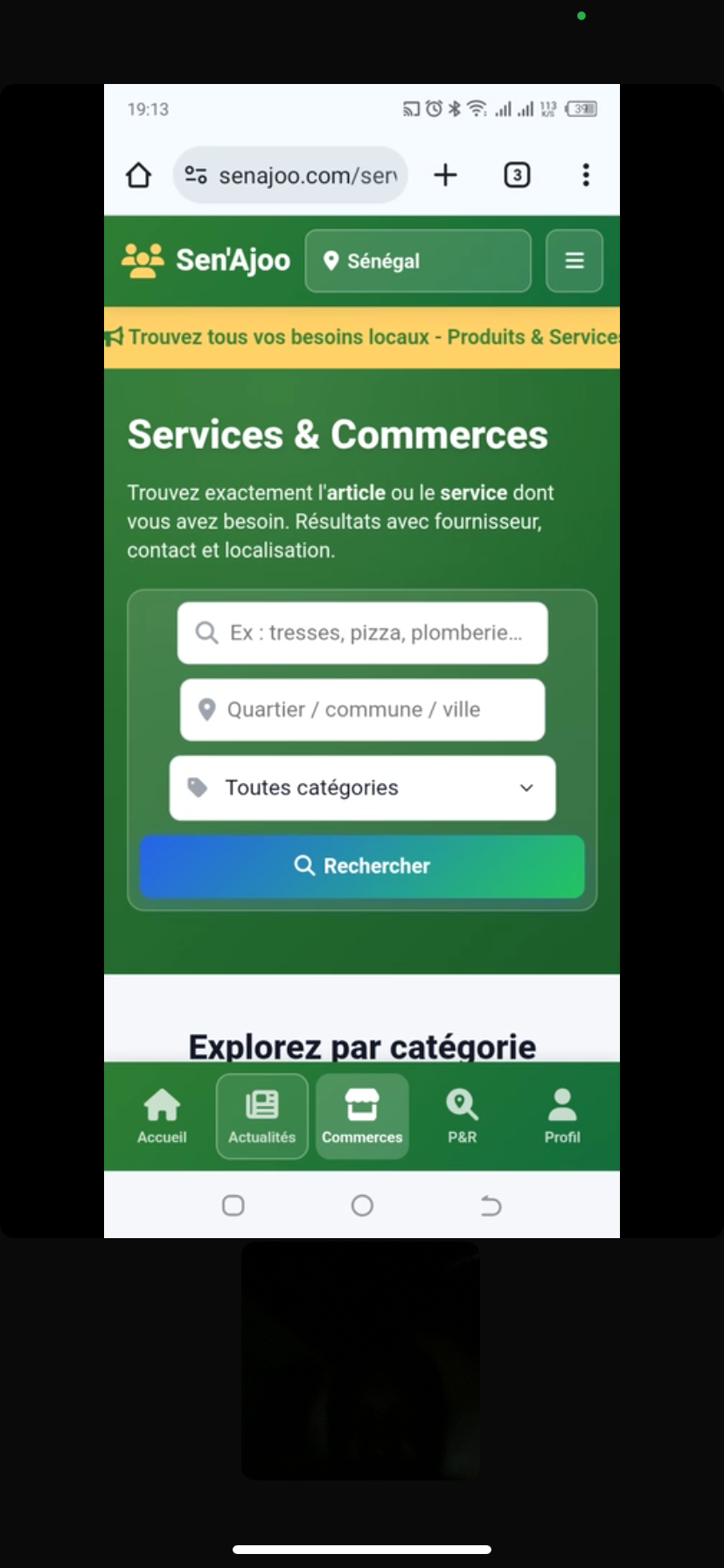This screenshot has width=724, height=1568.
Task: Go to the Sen'Ajoo homepage via its logo
Action: point(206,260)
